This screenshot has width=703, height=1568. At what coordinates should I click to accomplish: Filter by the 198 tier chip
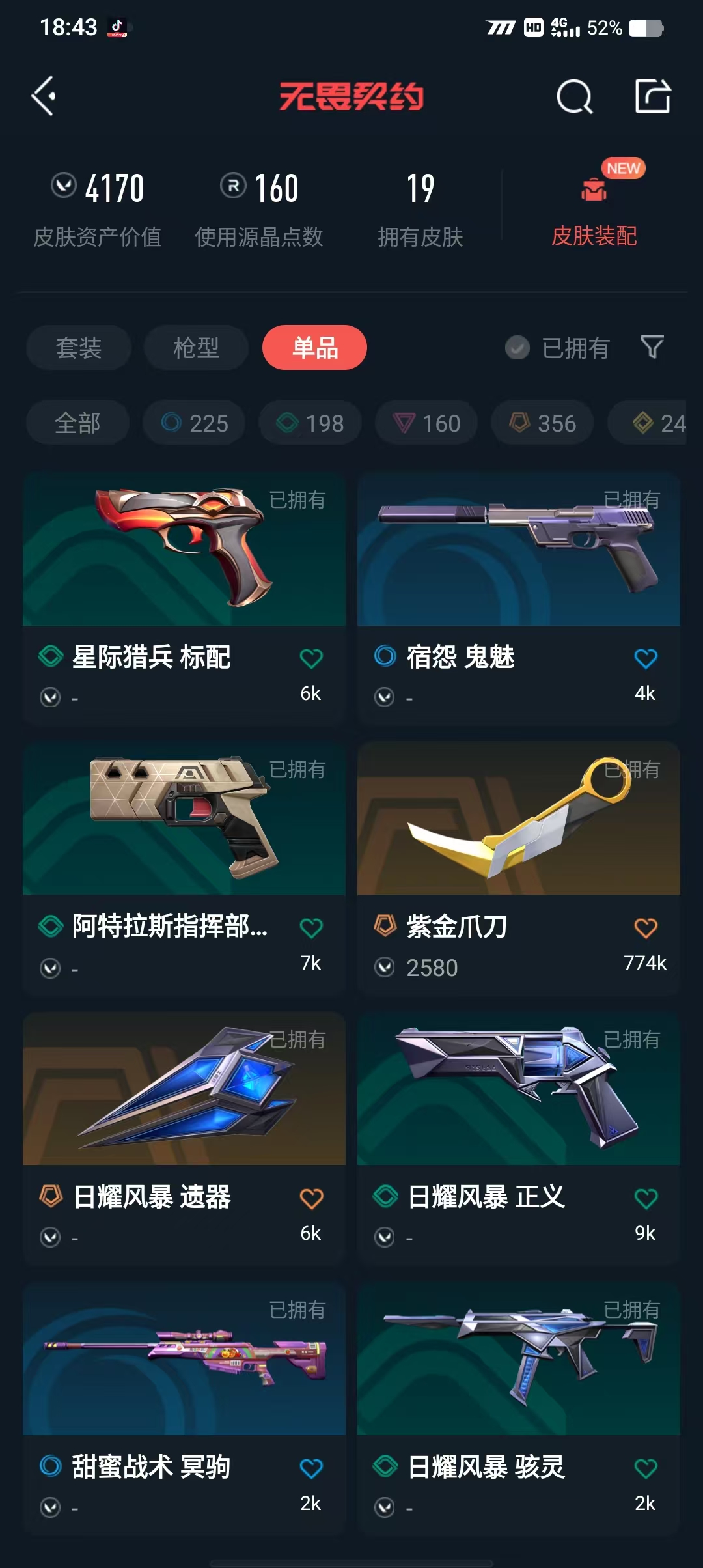point(310,423)
